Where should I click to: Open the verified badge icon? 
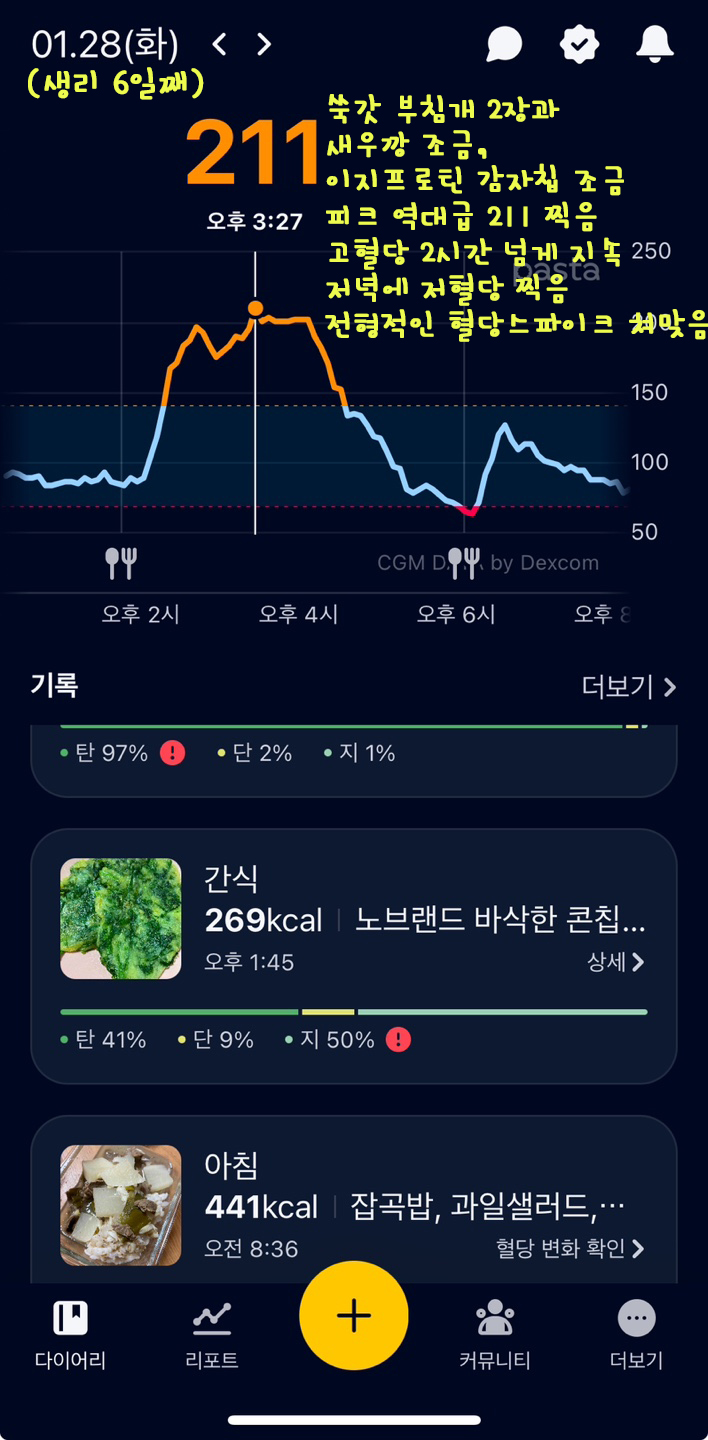(x=579, y=44)
